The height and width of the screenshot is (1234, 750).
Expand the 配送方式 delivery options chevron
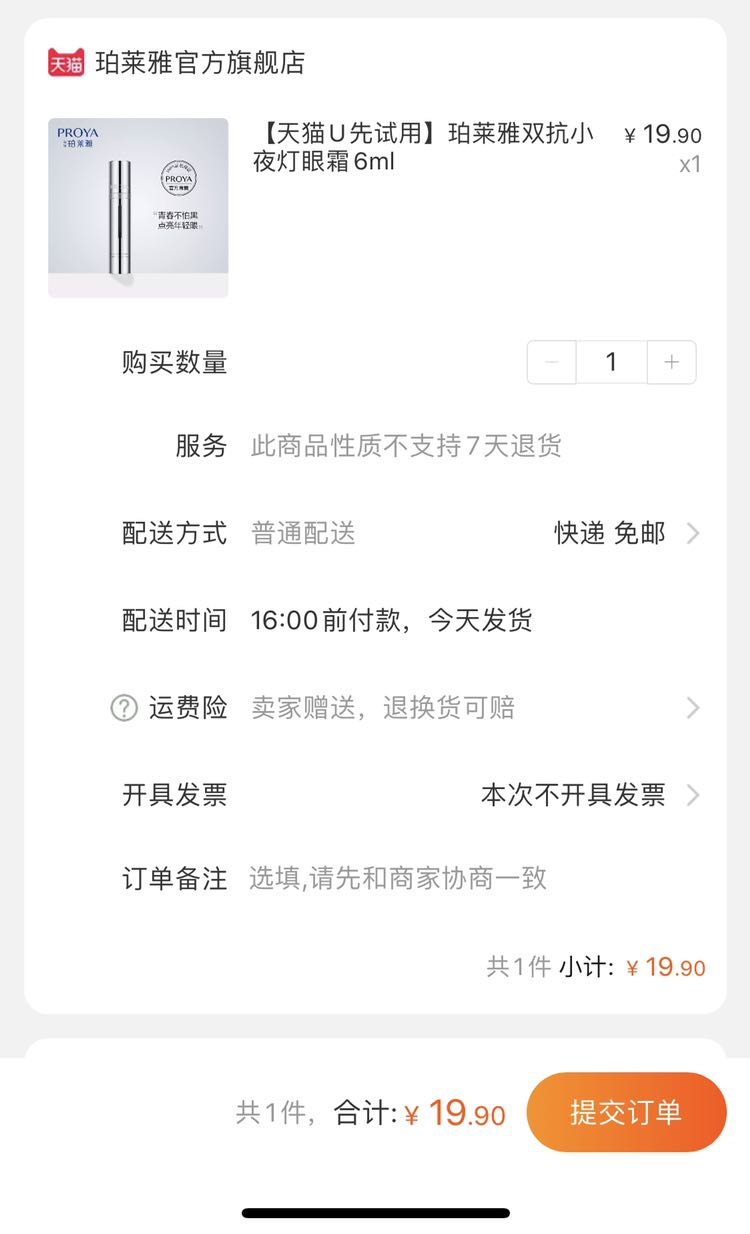click(x=692, y=533)
